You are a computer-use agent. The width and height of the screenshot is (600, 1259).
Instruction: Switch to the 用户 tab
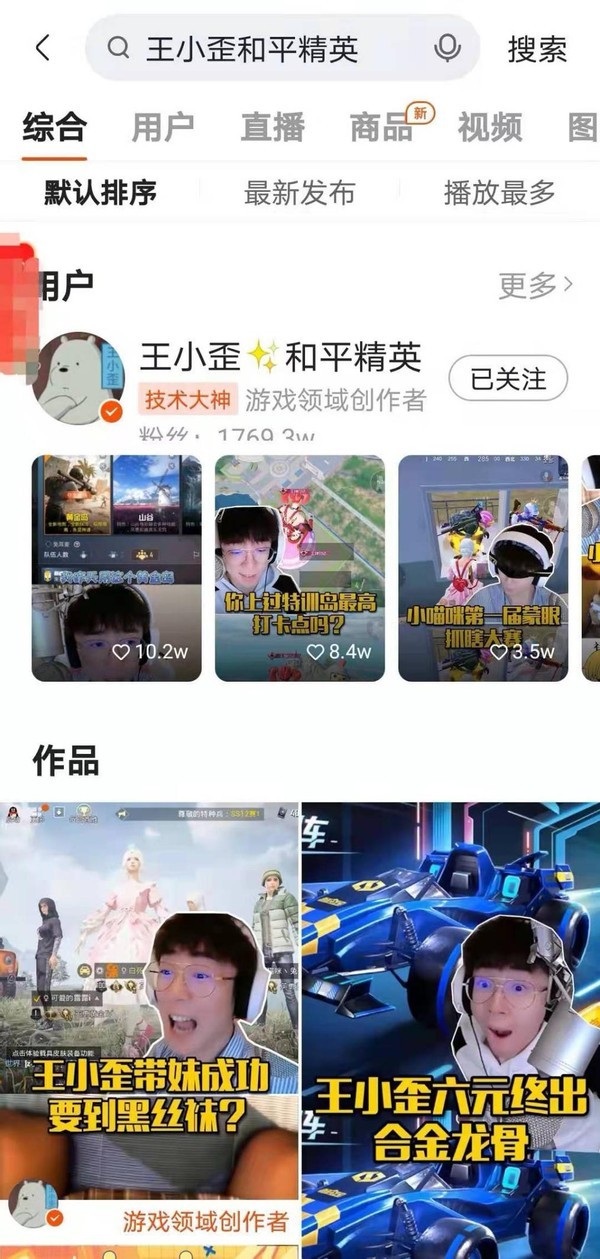pyautogui.click(x=162, y=126)
